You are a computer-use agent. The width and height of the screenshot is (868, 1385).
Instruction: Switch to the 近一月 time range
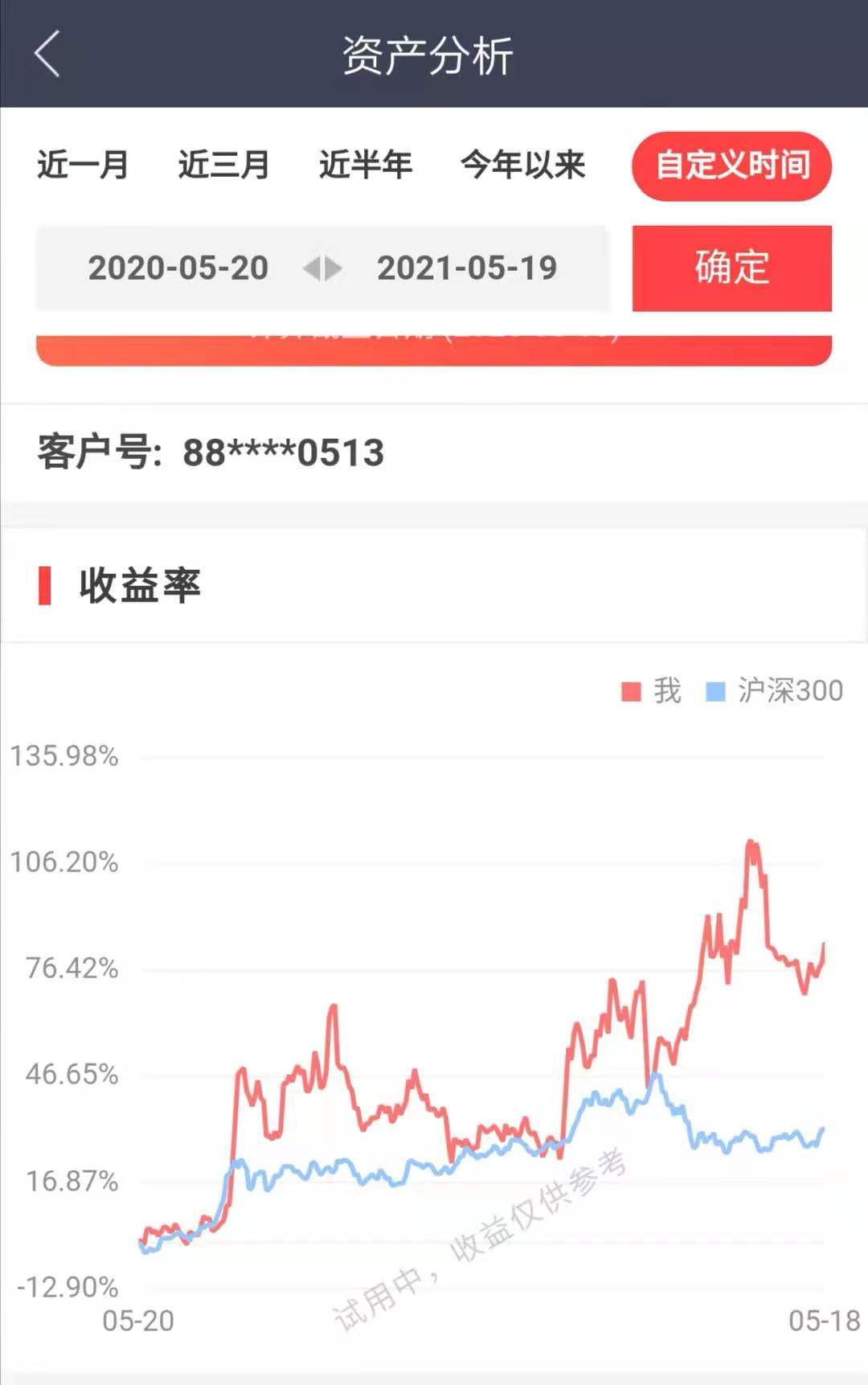click(83, 165)
